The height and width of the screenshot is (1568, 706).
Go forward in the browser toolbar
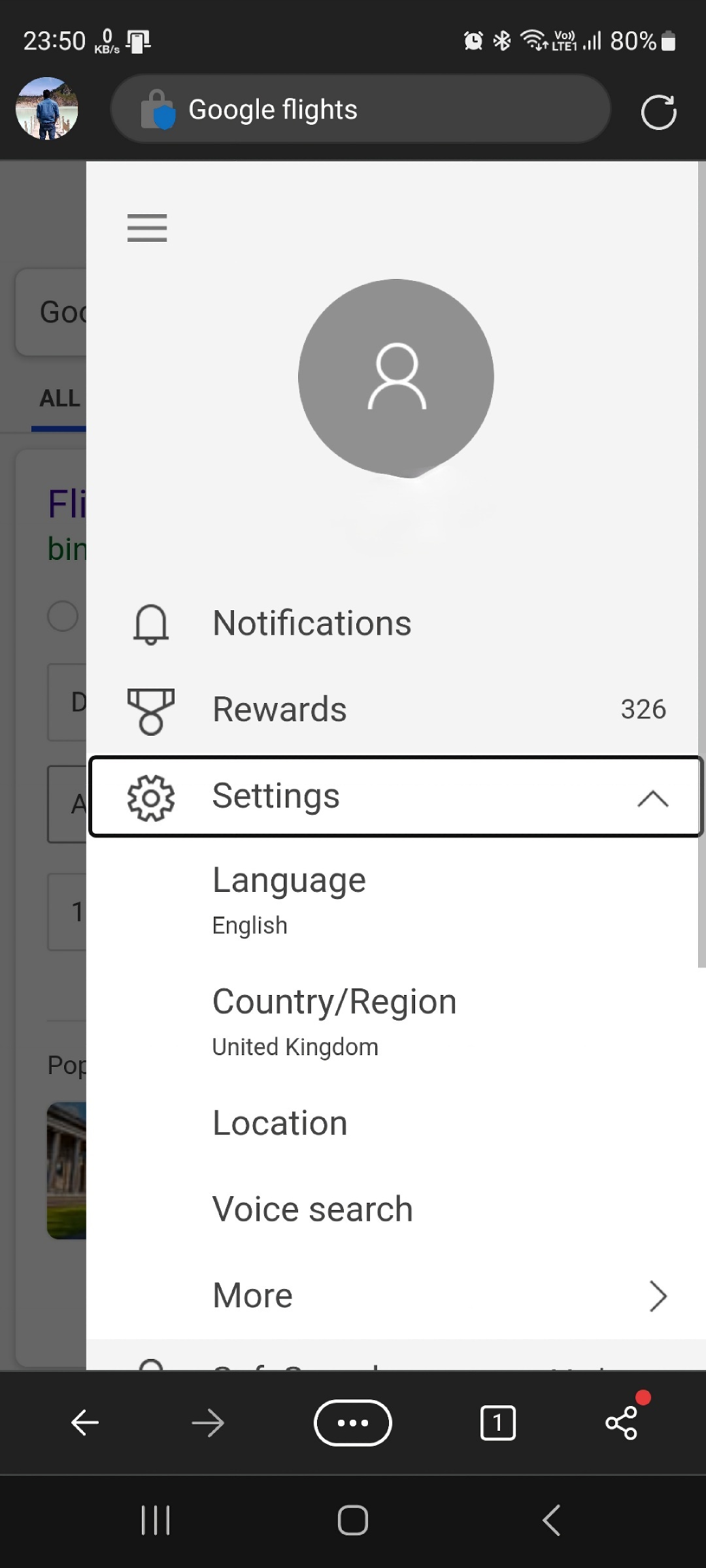[x=208, y=1423]
